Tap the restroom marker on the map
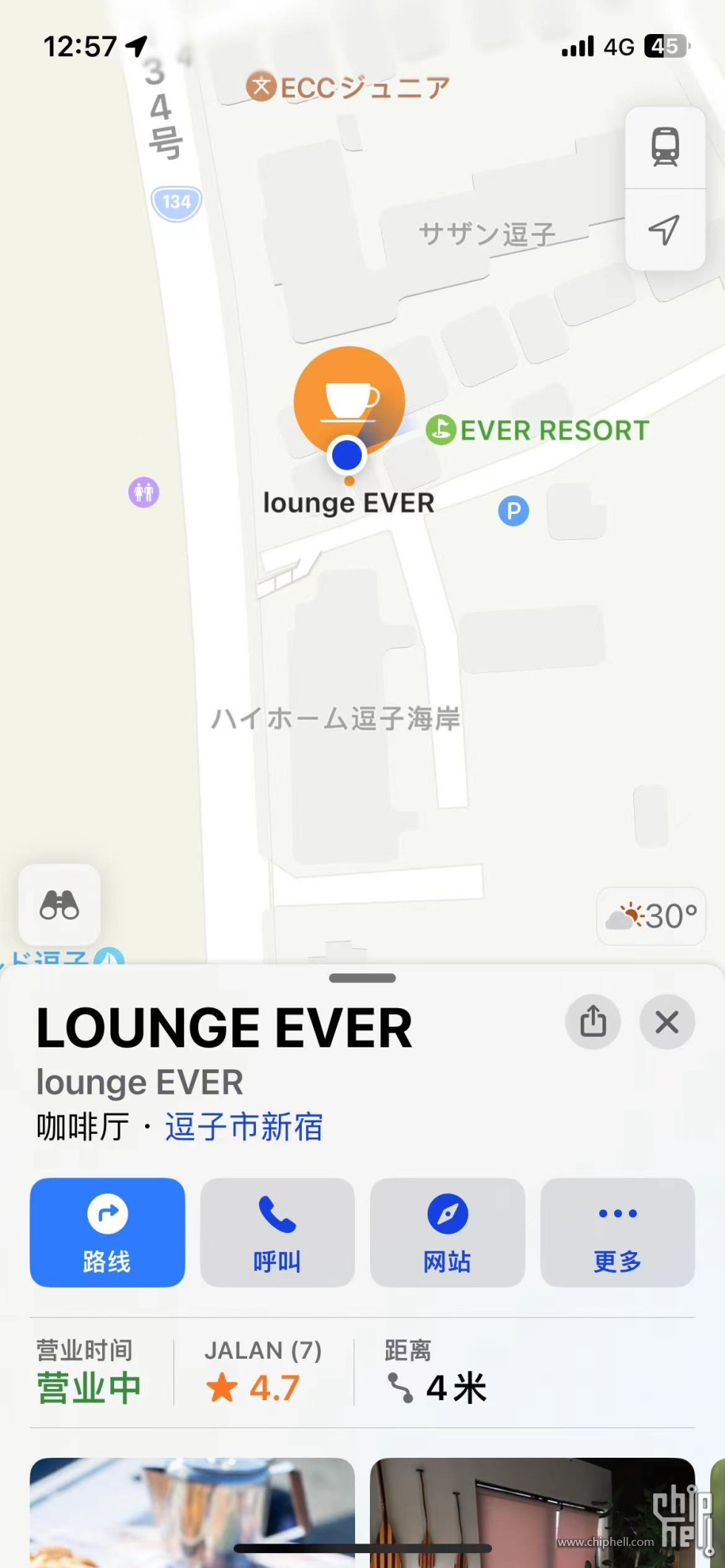The width and height of the screenshot is (725, 1568). tap(144, 492)
